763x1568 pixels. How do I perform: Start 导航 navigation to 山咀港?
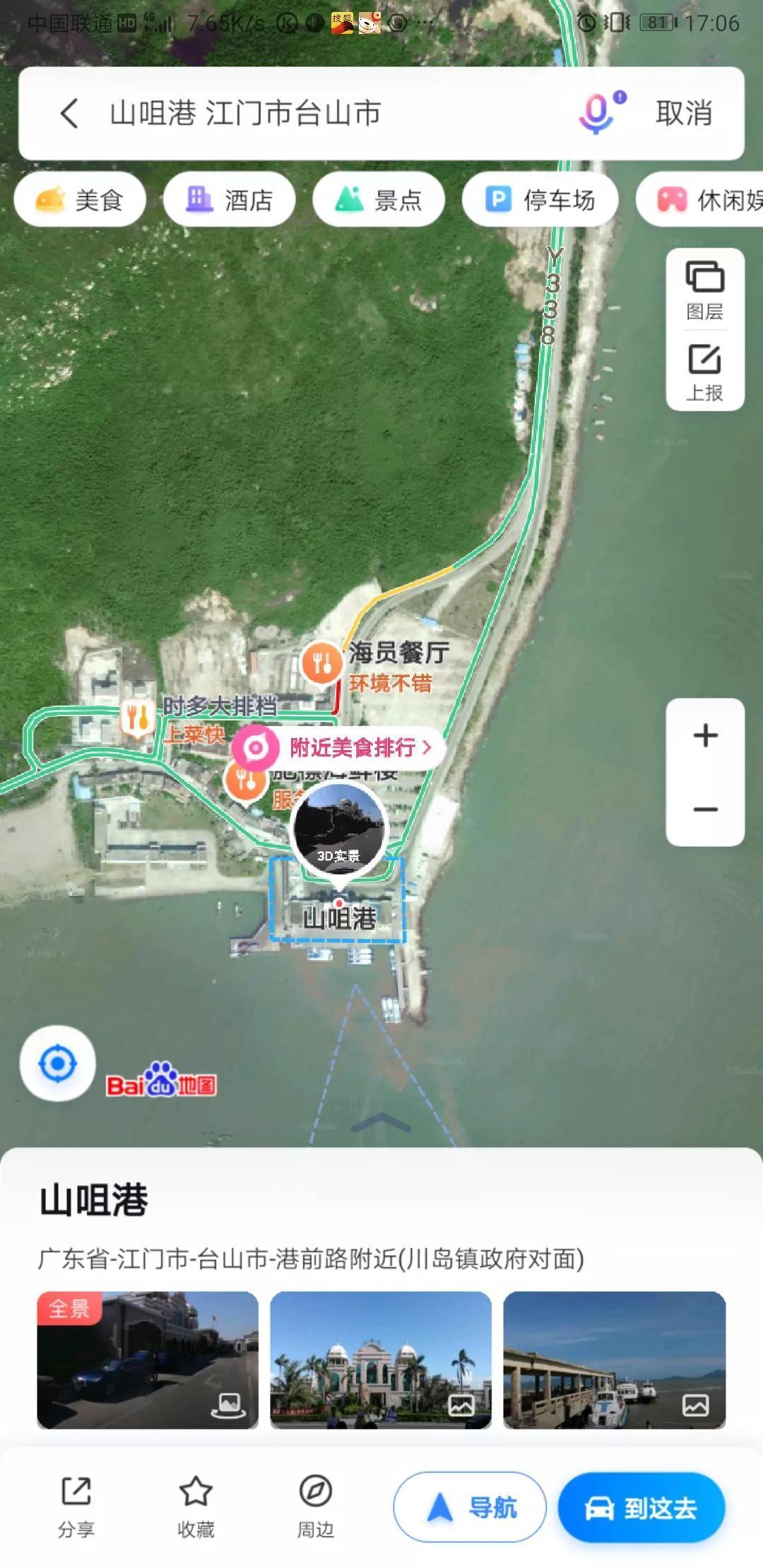tap(470, 1507)
